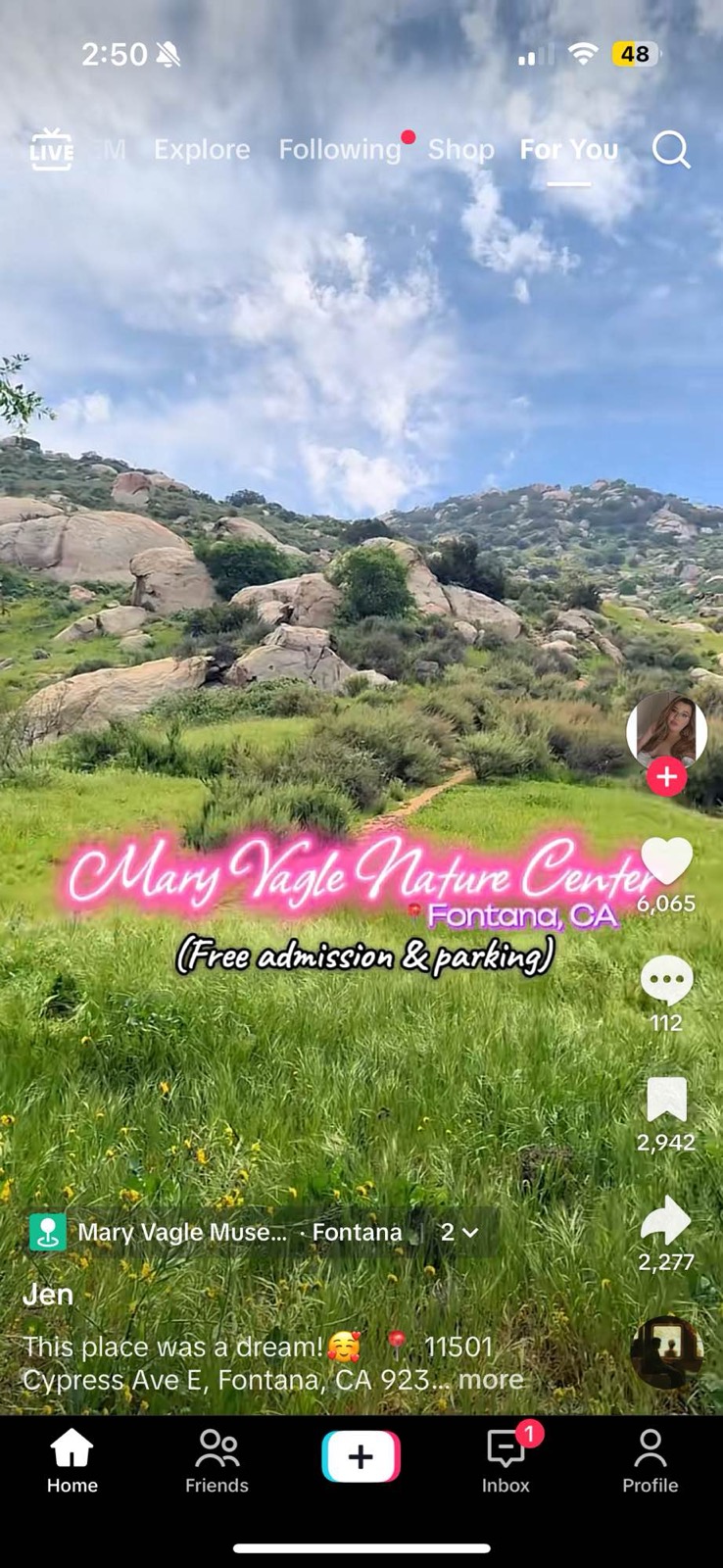Switch to the Following tab

pos(339,150)
